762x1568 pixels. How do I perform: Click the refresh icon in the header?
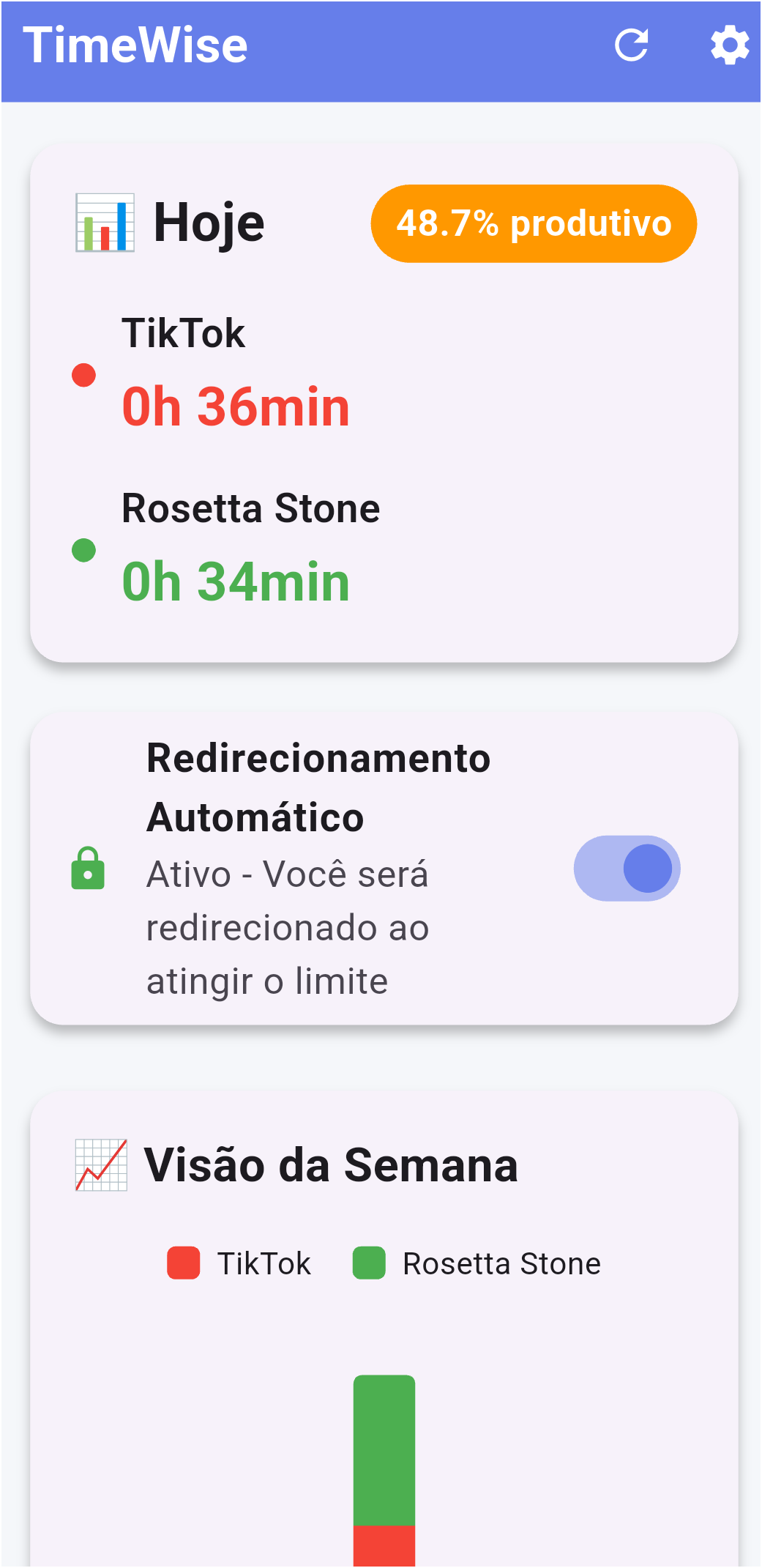point(632,46)
